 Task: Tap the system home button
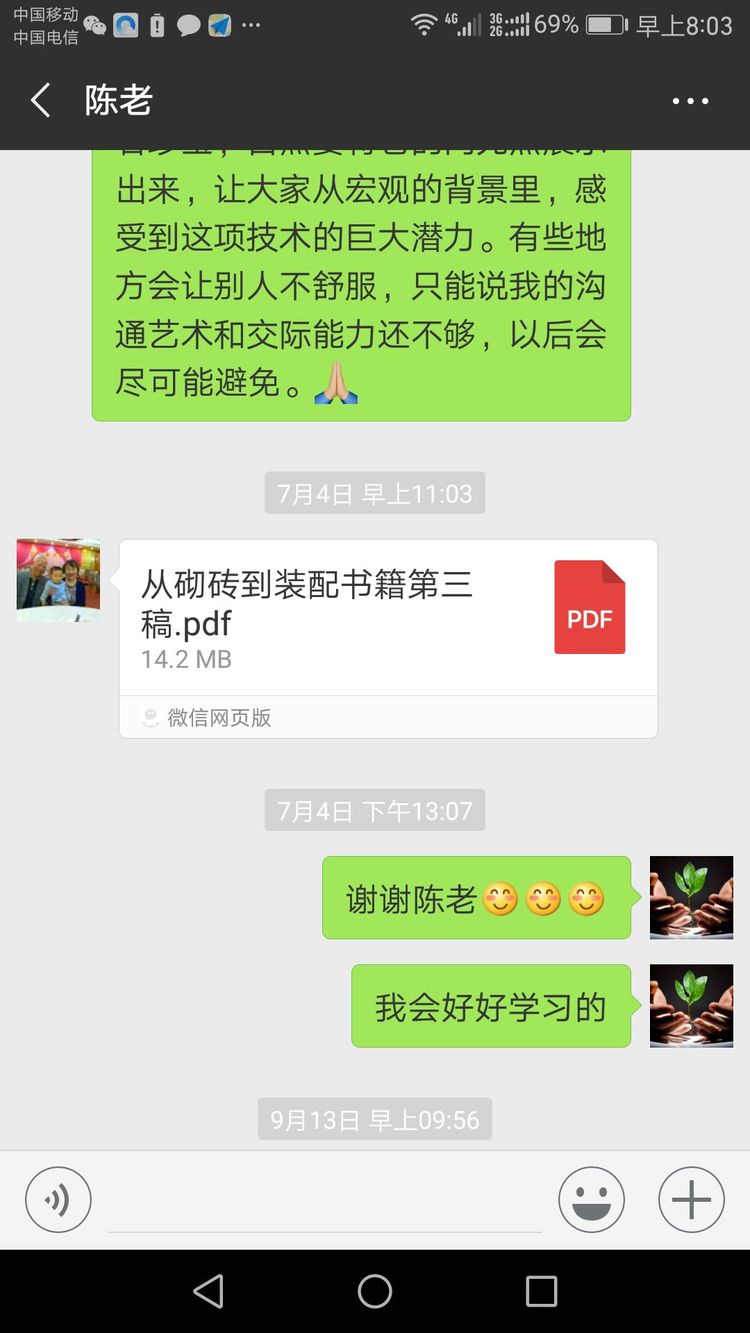[375, 1291]
